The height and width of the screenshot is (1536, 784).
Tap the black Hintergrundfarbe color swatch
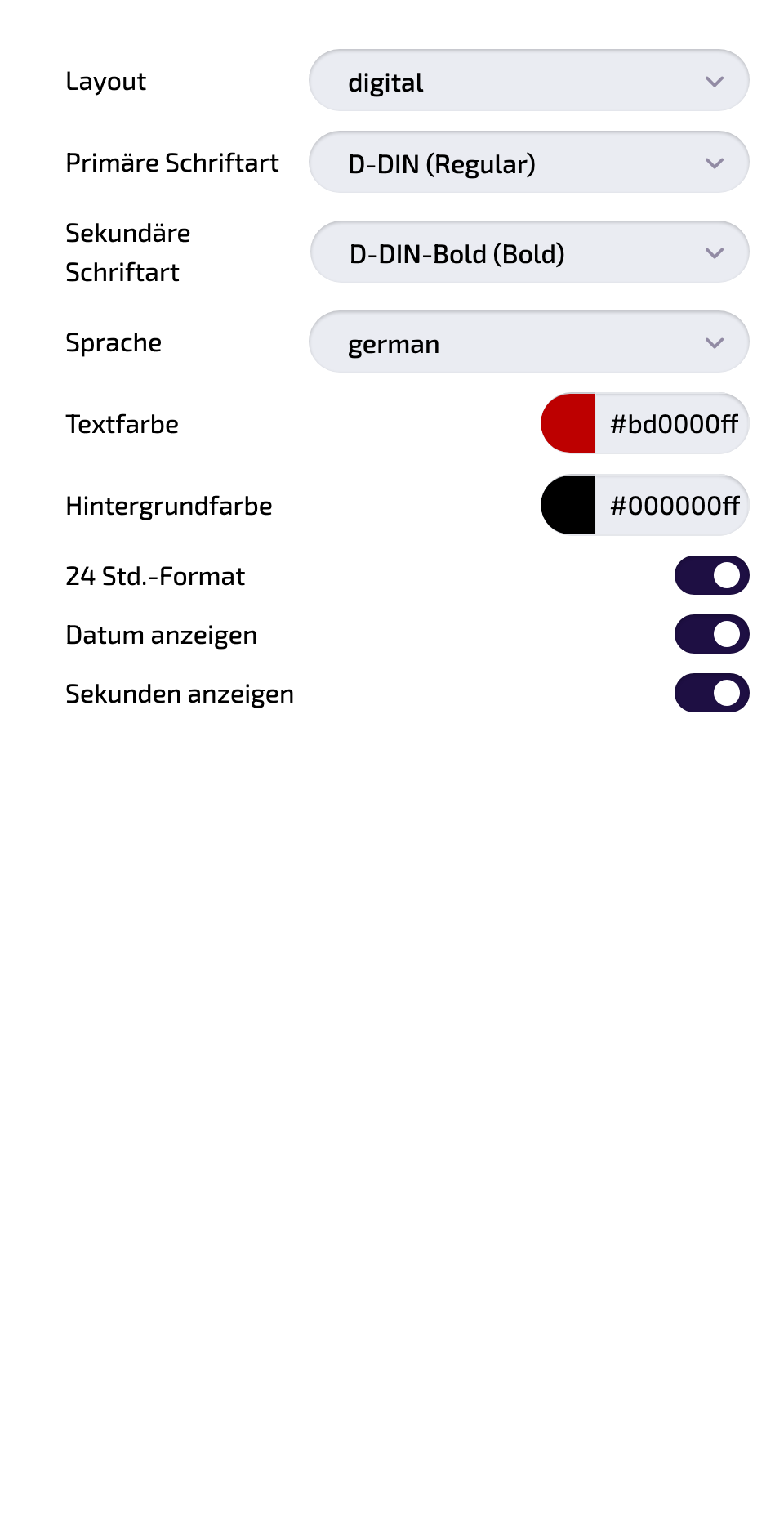pos(568,505)
